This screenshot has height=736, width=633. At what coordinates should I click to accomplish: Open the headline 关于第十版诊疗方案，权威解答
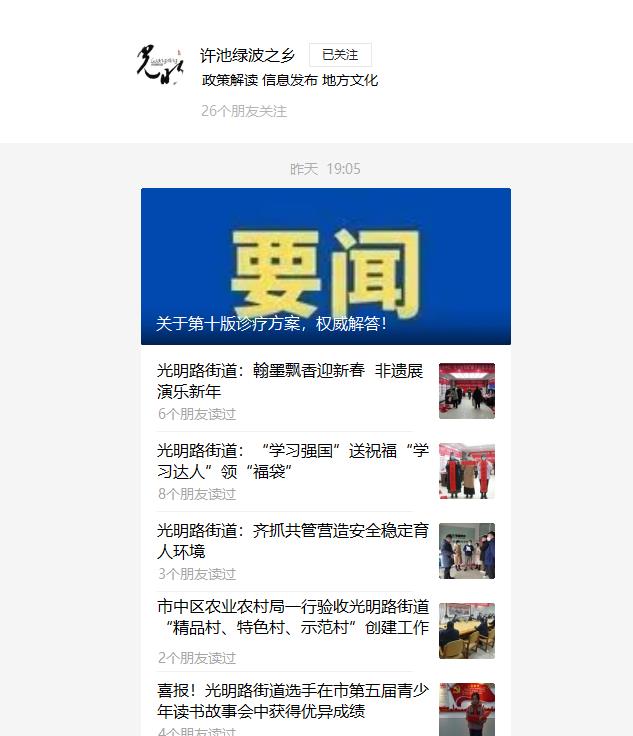(x=325, y=267)
